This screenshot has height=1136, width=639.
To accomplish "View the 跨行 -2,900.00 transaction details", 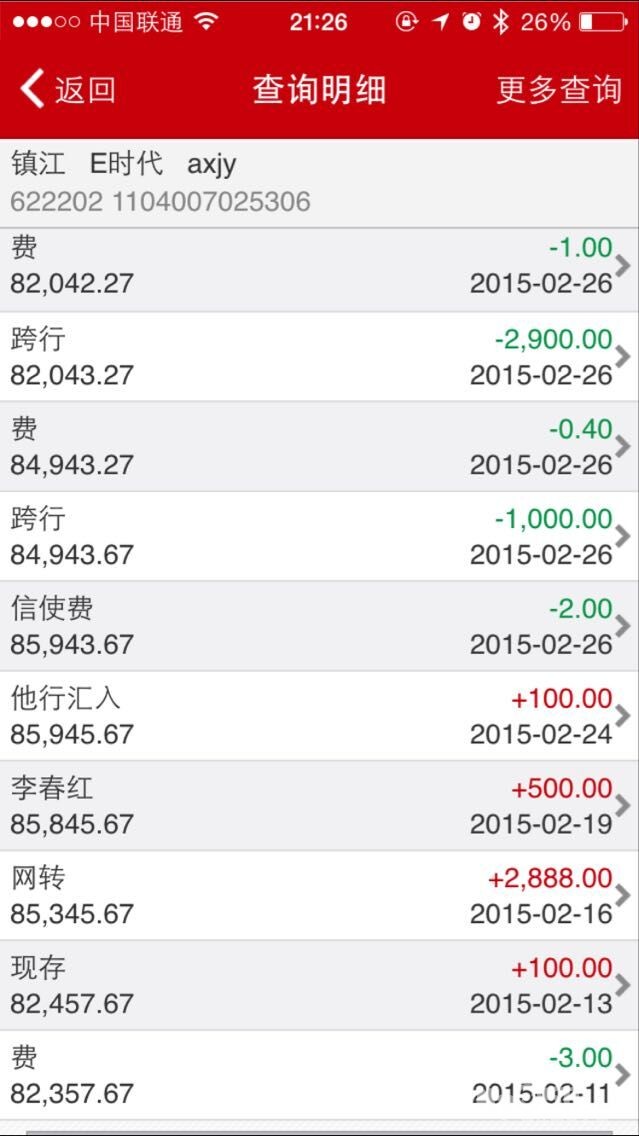I will click(x=319, y=357).
